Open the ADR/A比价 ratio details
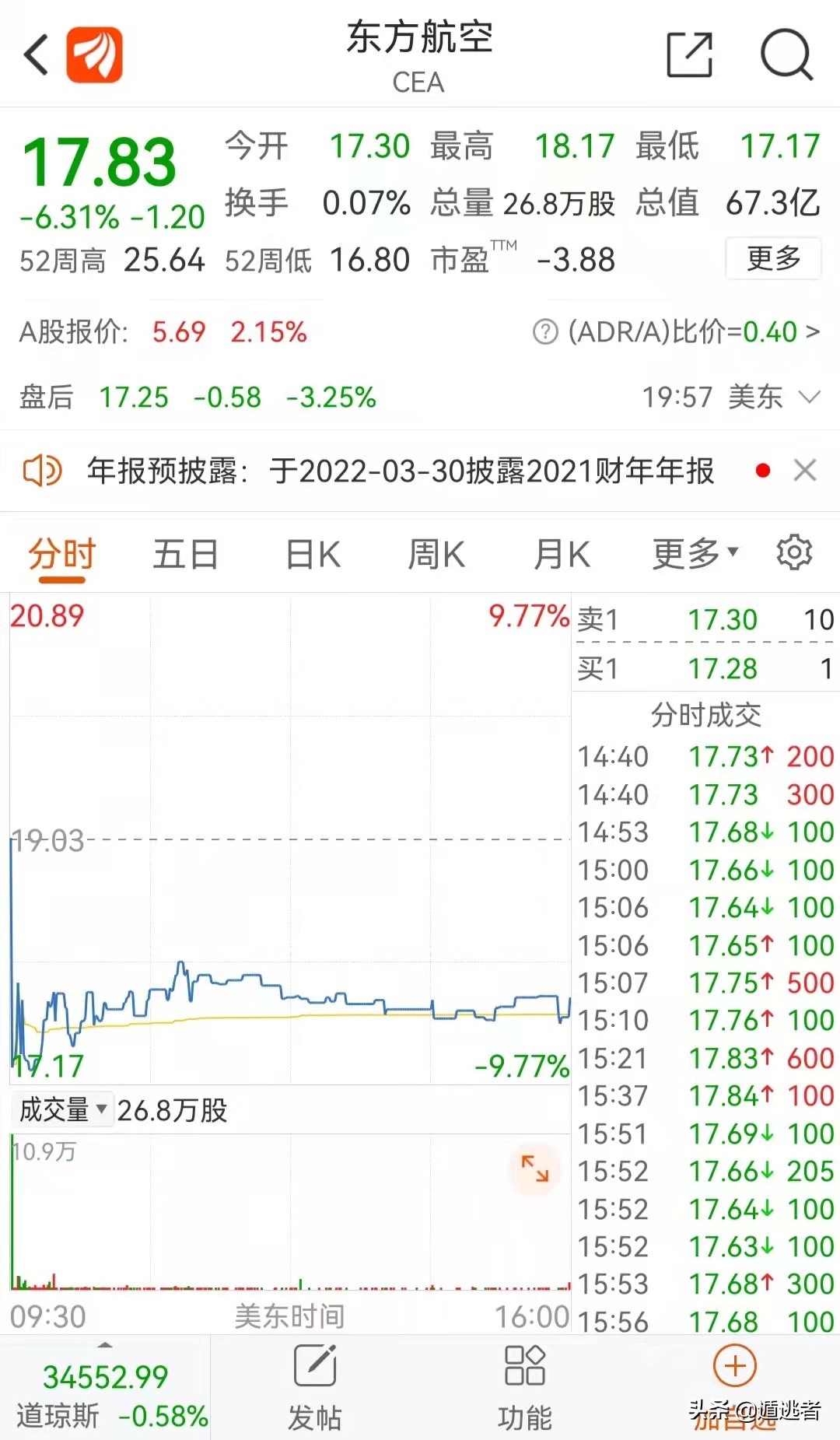 (676, 332)
